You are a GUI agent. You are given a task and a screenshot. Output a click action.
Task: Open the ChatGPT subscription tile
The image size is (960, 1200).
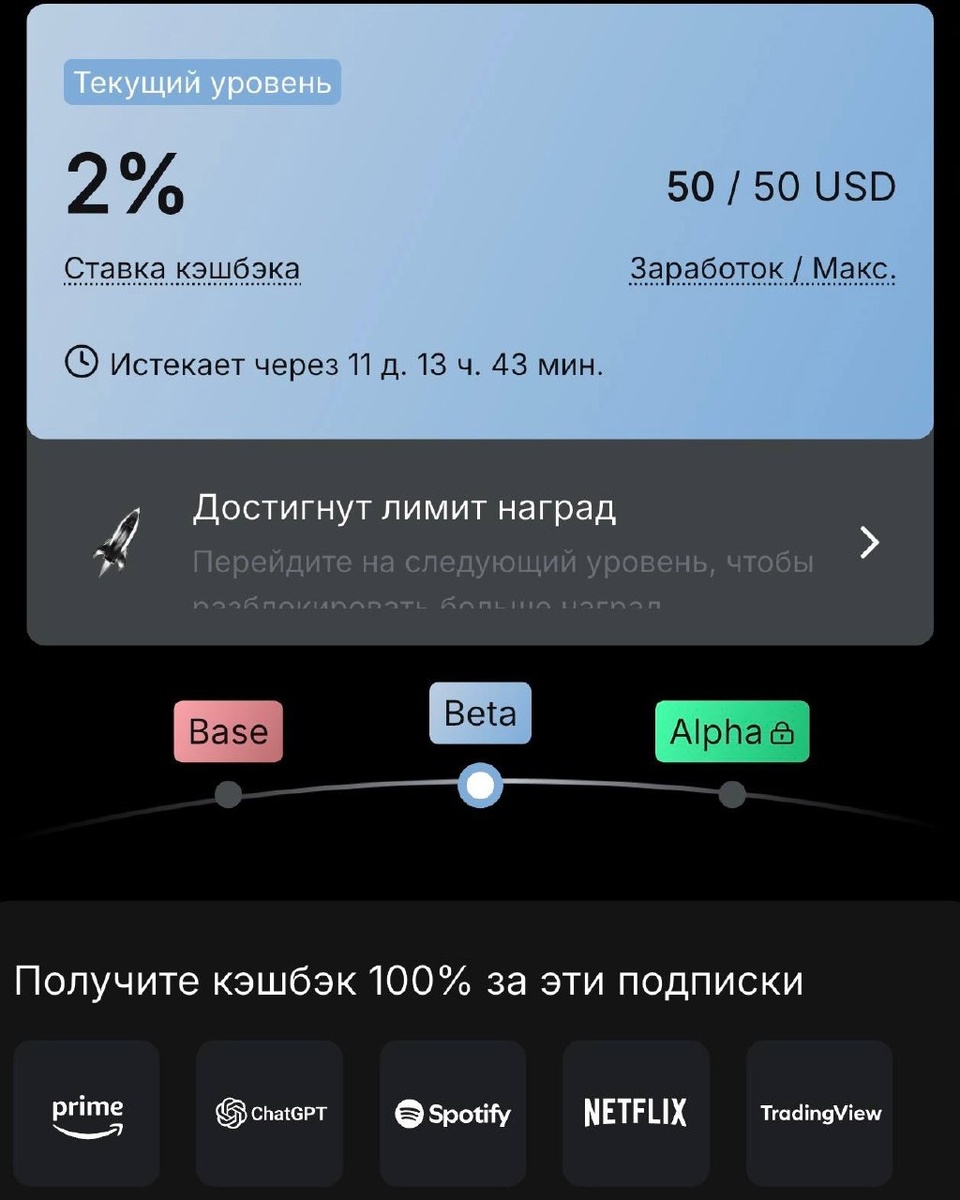click(x=270, y=1113)
